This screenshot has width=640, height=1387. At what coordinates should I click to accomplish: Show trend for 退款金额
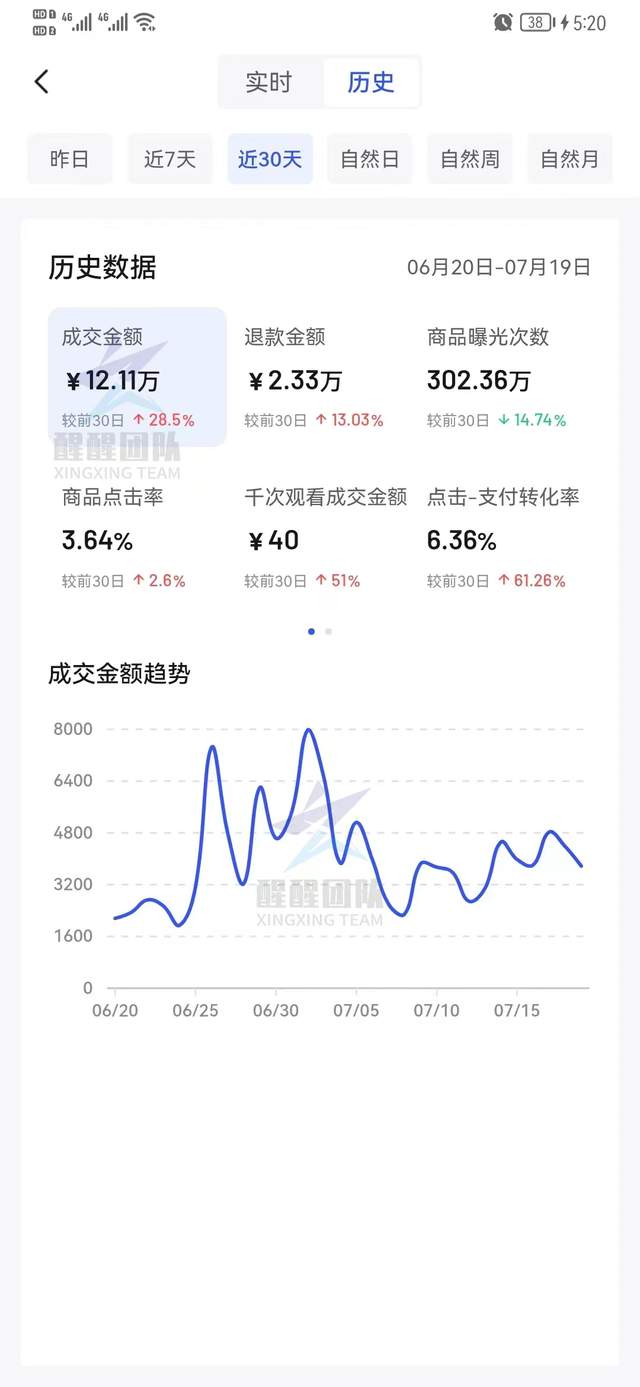[320, 377]
